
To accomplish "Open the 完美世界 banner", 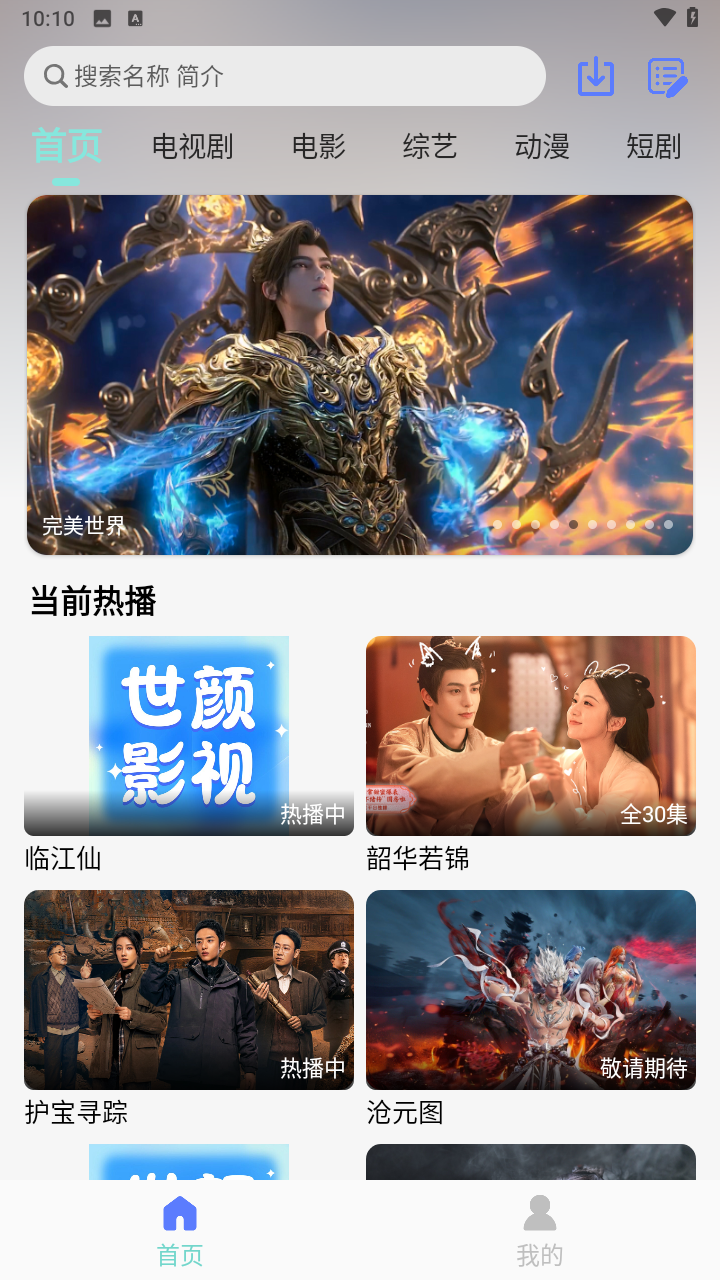I will tap(360, 374).
